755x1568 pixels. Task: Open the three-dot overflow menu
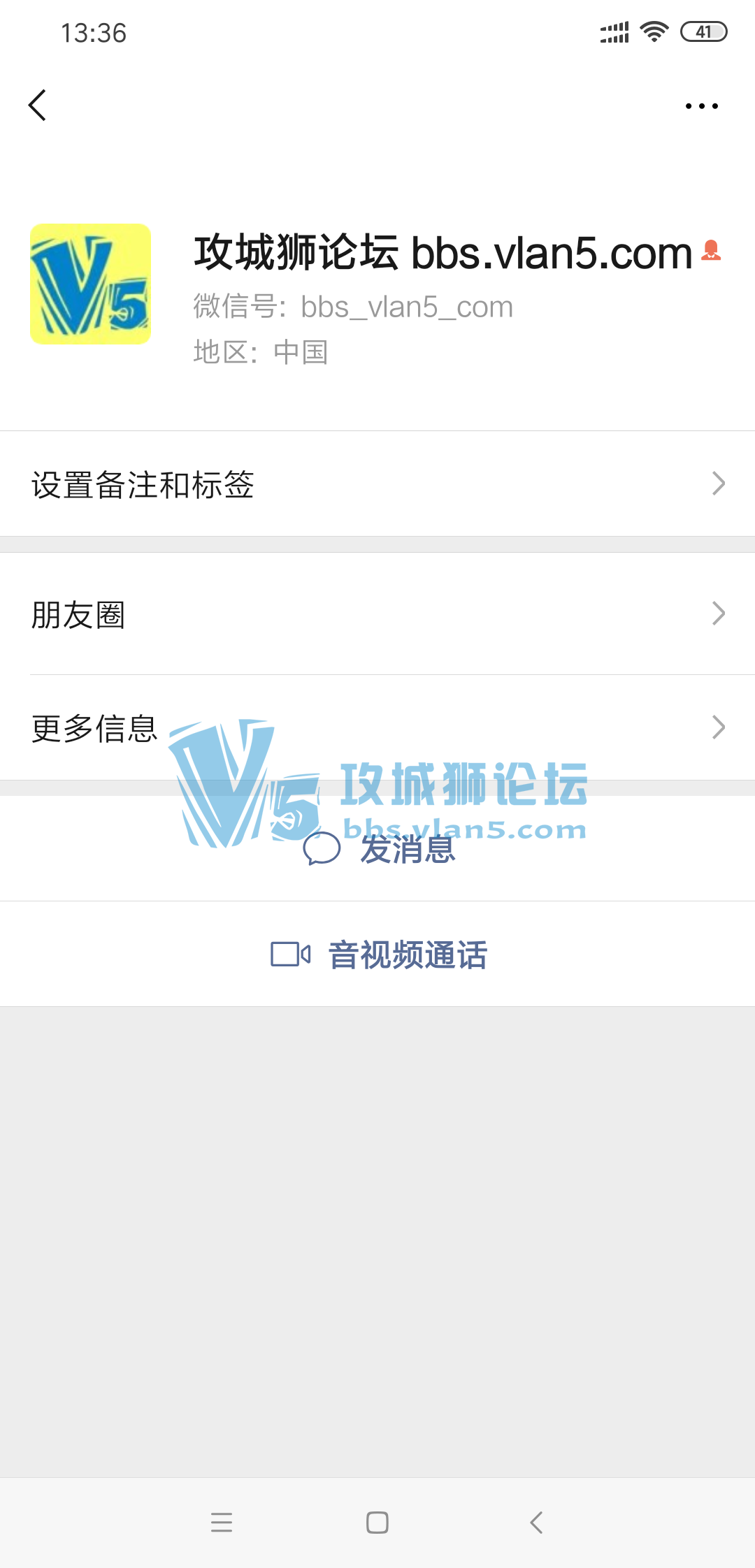[701, 106]
